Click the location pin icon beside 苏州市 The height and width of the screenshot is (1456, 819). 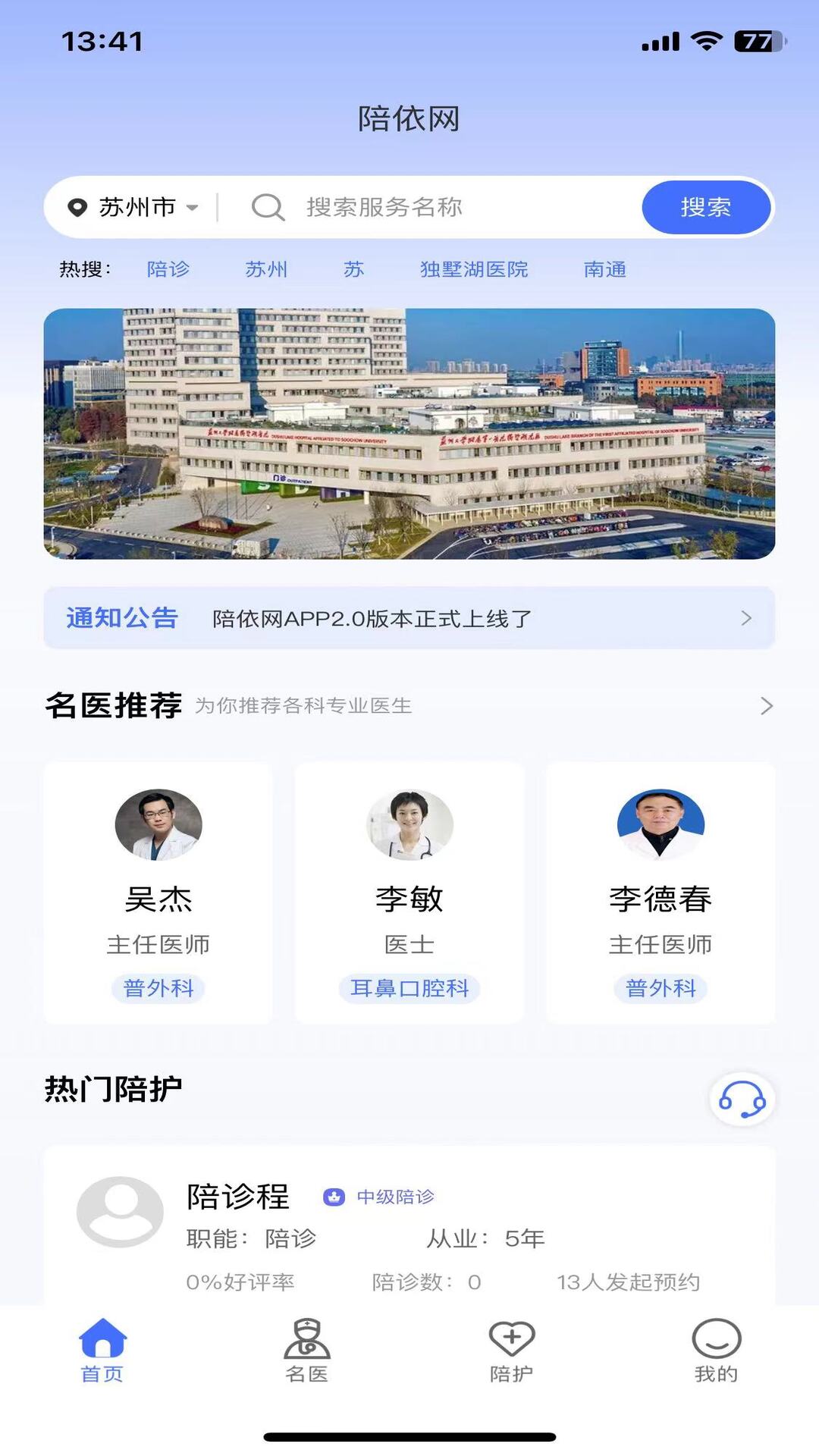(x=78, y=206)
